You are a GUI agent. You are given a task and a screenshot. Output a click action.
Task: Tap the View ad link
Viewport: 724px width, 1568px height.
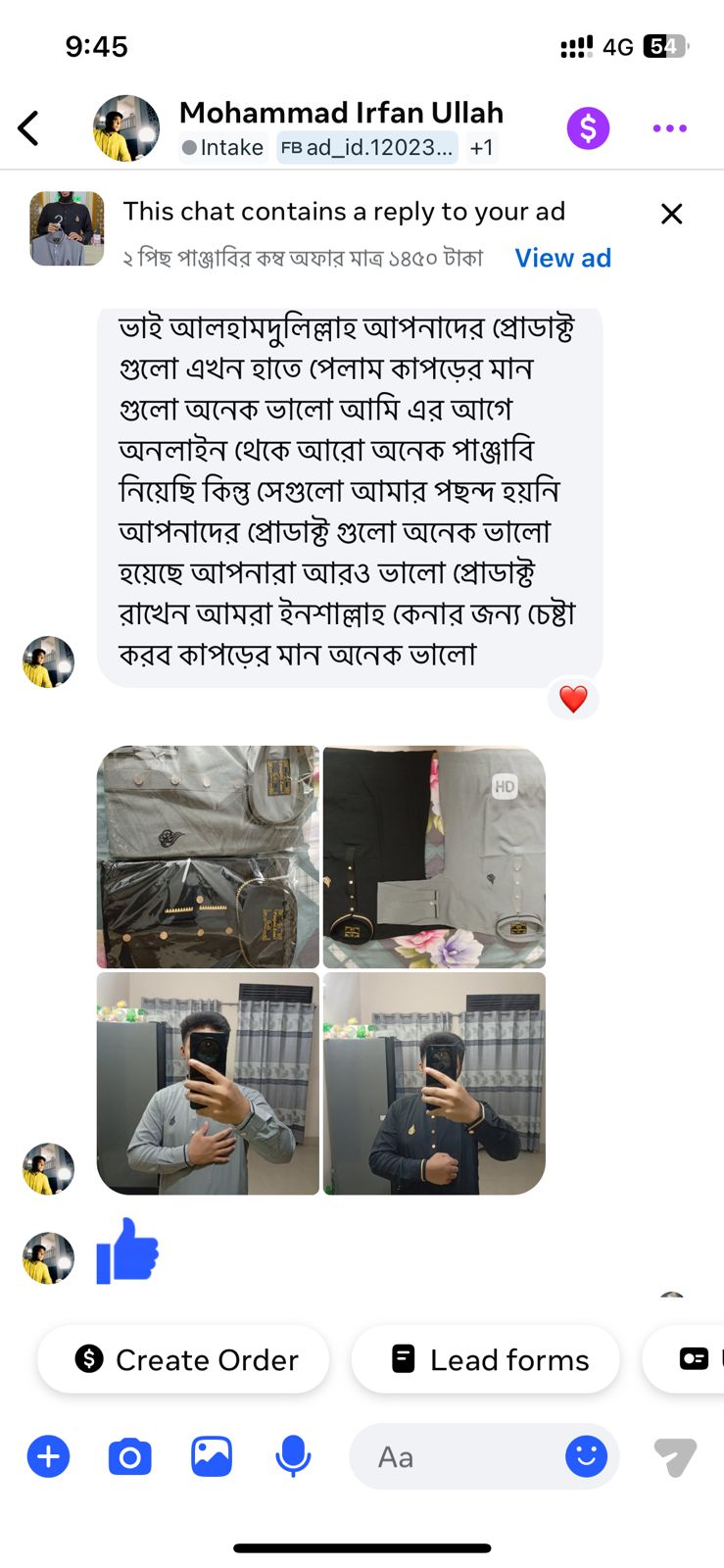(x=562, y=258)
